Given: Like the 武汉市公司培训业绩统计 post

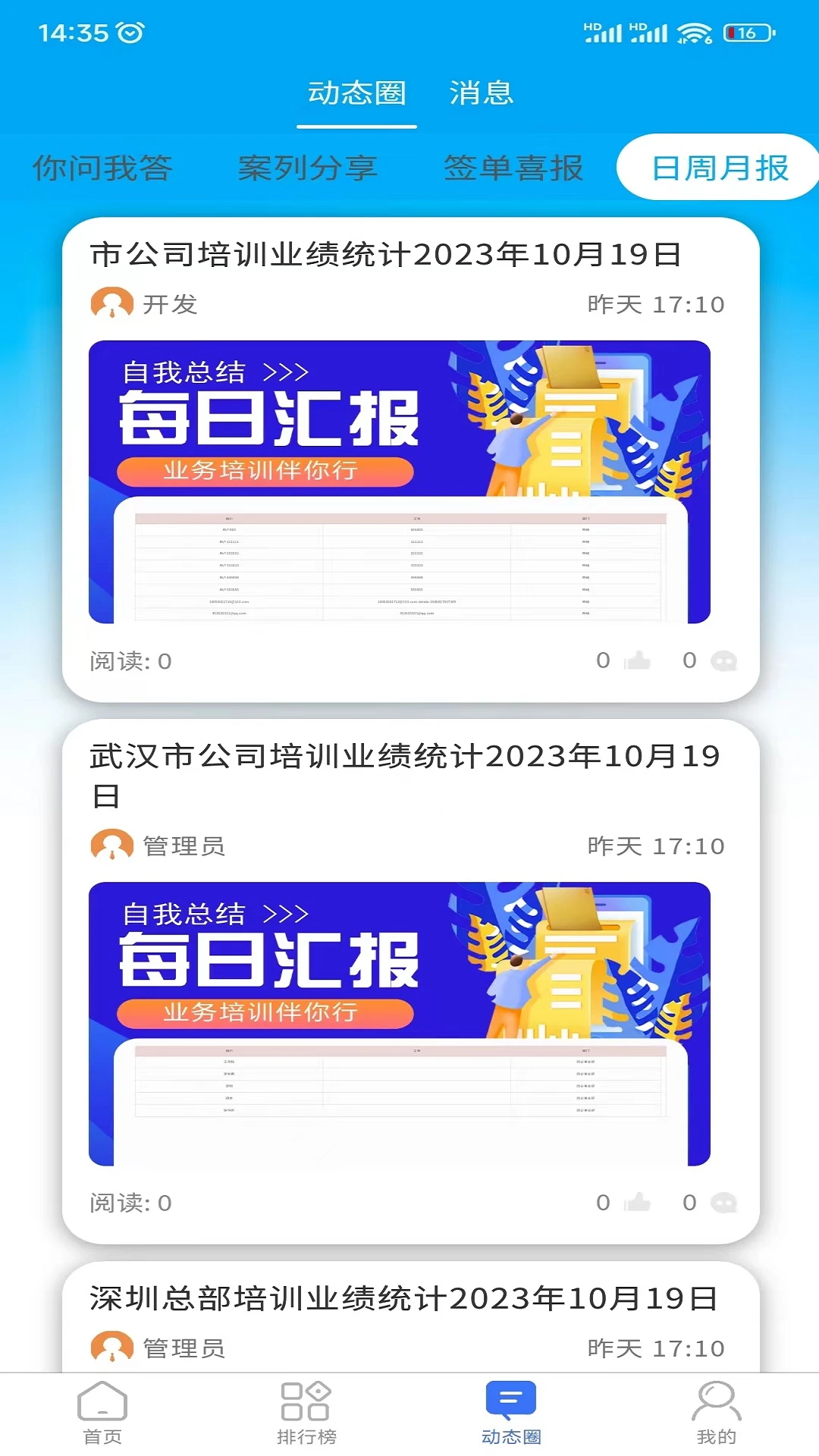Looking at the screenshot, I should tap(637, 1203).
